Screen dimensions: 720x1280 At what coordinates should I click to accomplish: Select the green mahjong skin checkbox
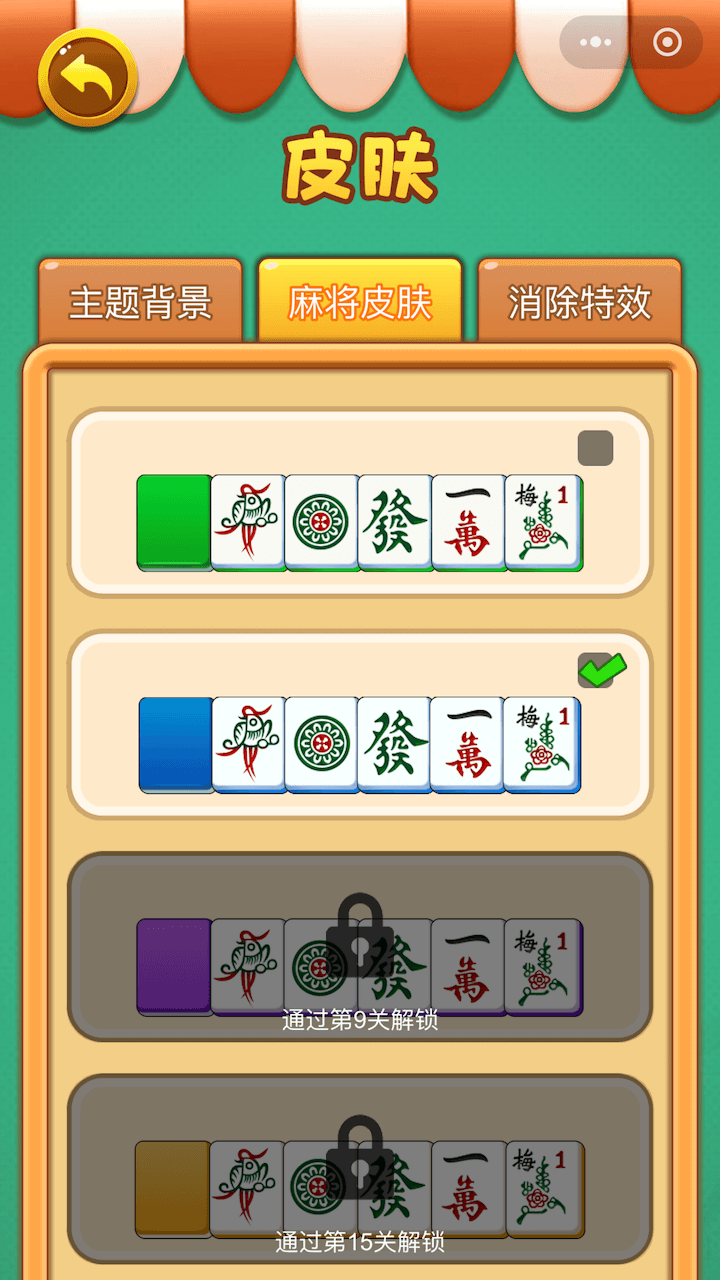coord(595,448)
